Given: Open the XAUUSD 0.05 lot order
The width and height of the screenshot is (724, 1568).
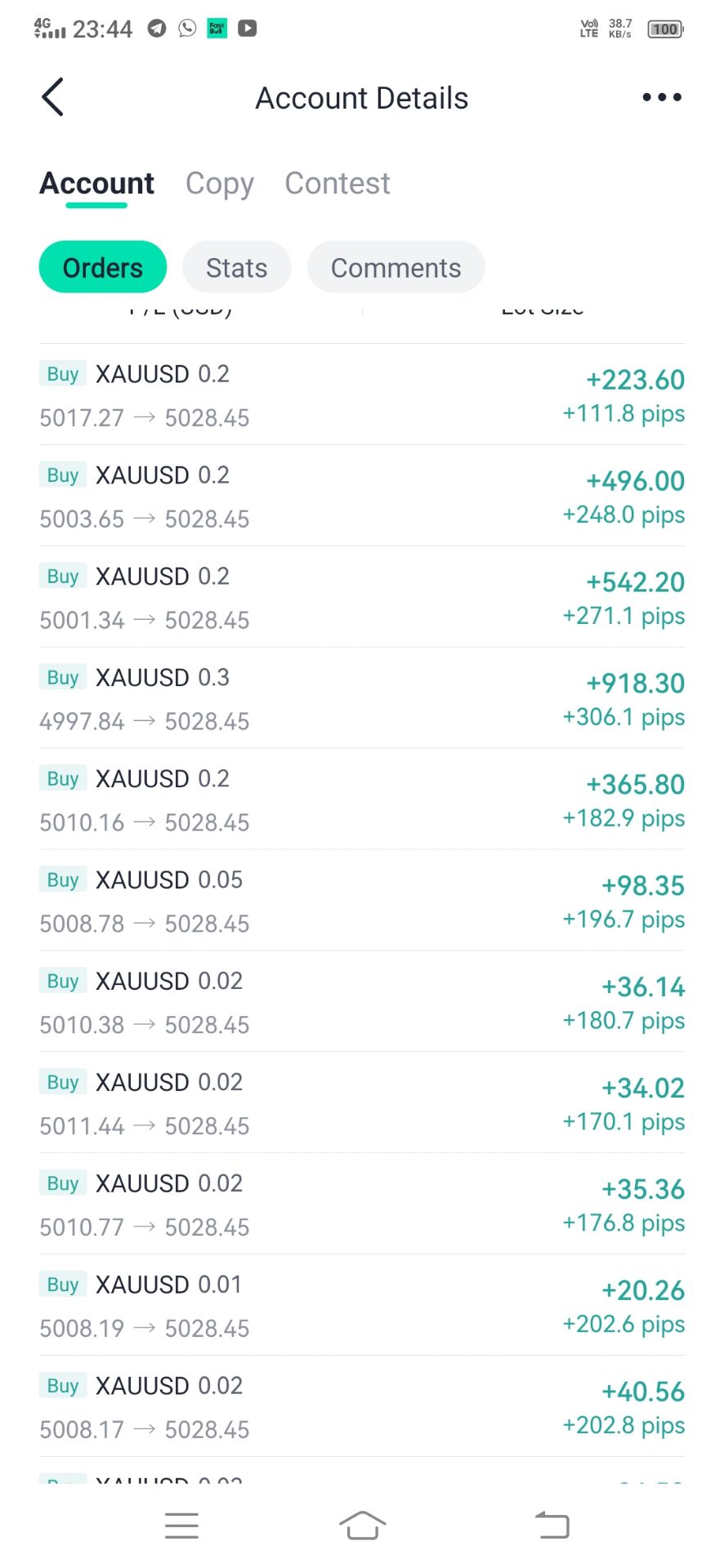Looking at the screenshot, I should [x=361, y=902].
